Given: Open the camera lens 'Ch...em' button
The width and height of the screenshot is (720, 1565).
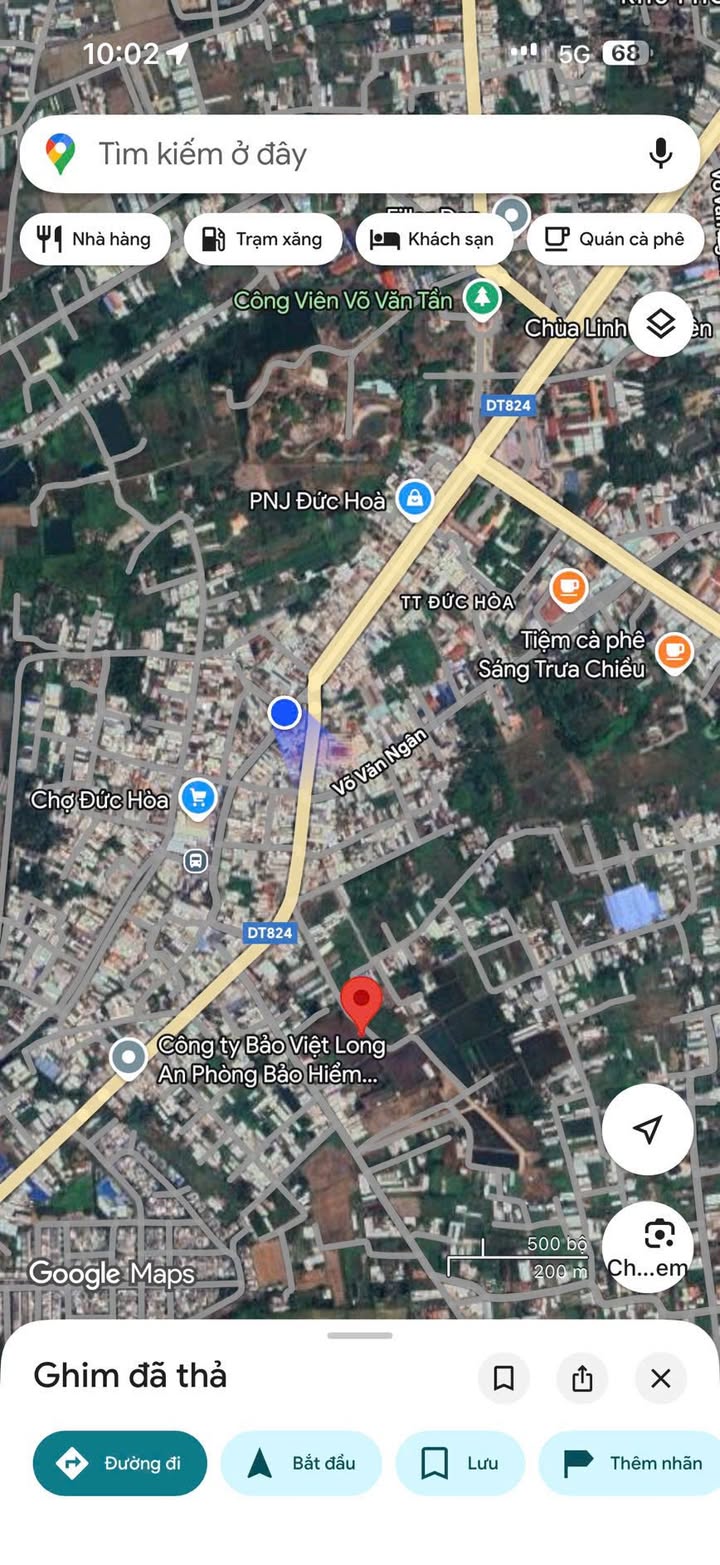Looking at the screenshot, I should coord(648,1247).
